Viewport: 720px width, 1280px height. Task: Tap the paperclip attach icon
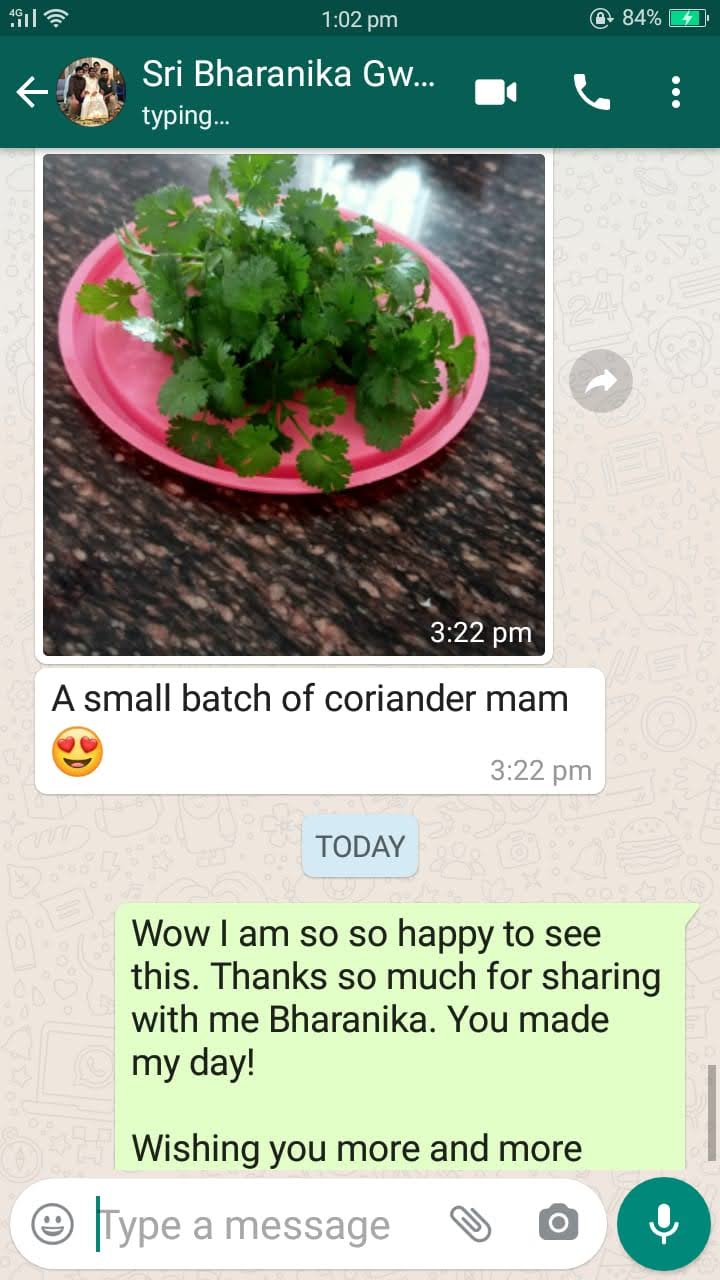(470, 1223)
